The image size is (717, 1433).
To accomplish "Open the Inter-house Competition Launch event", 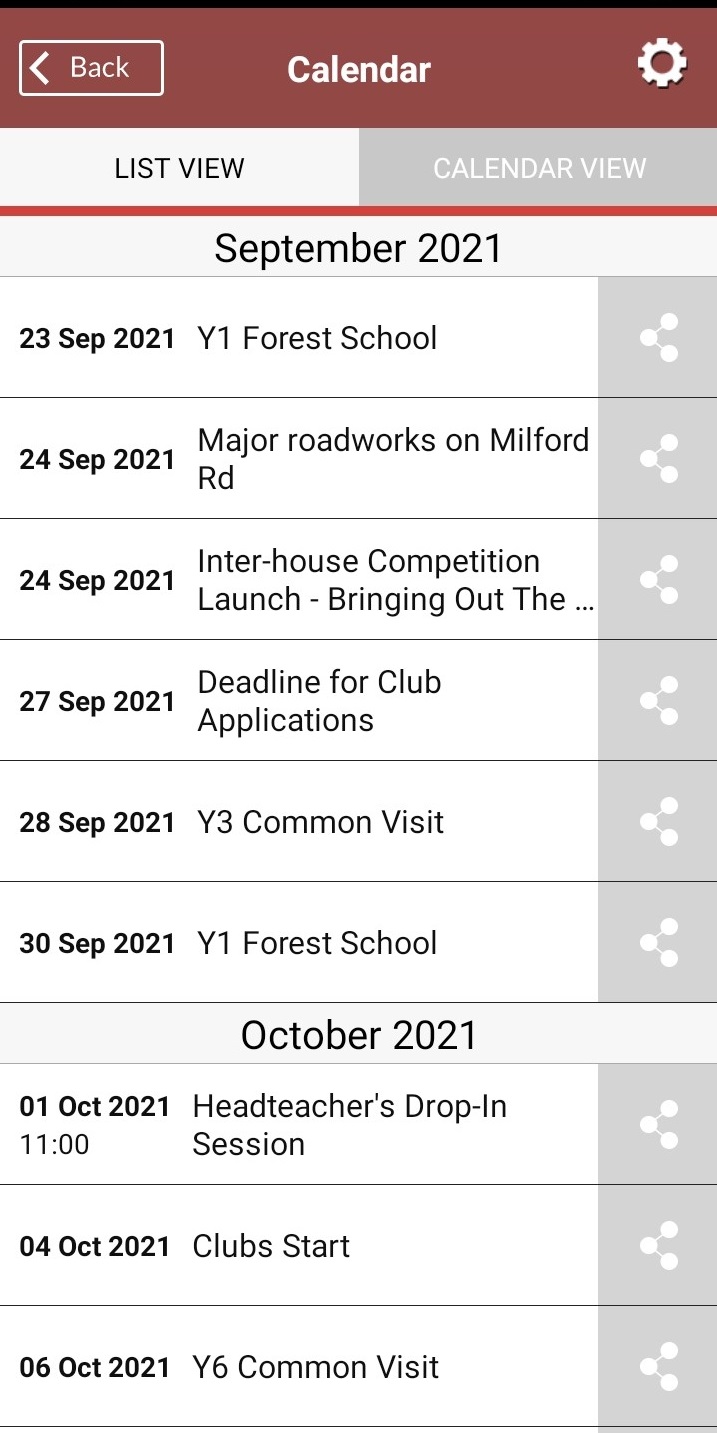I will tap(299, 580).
